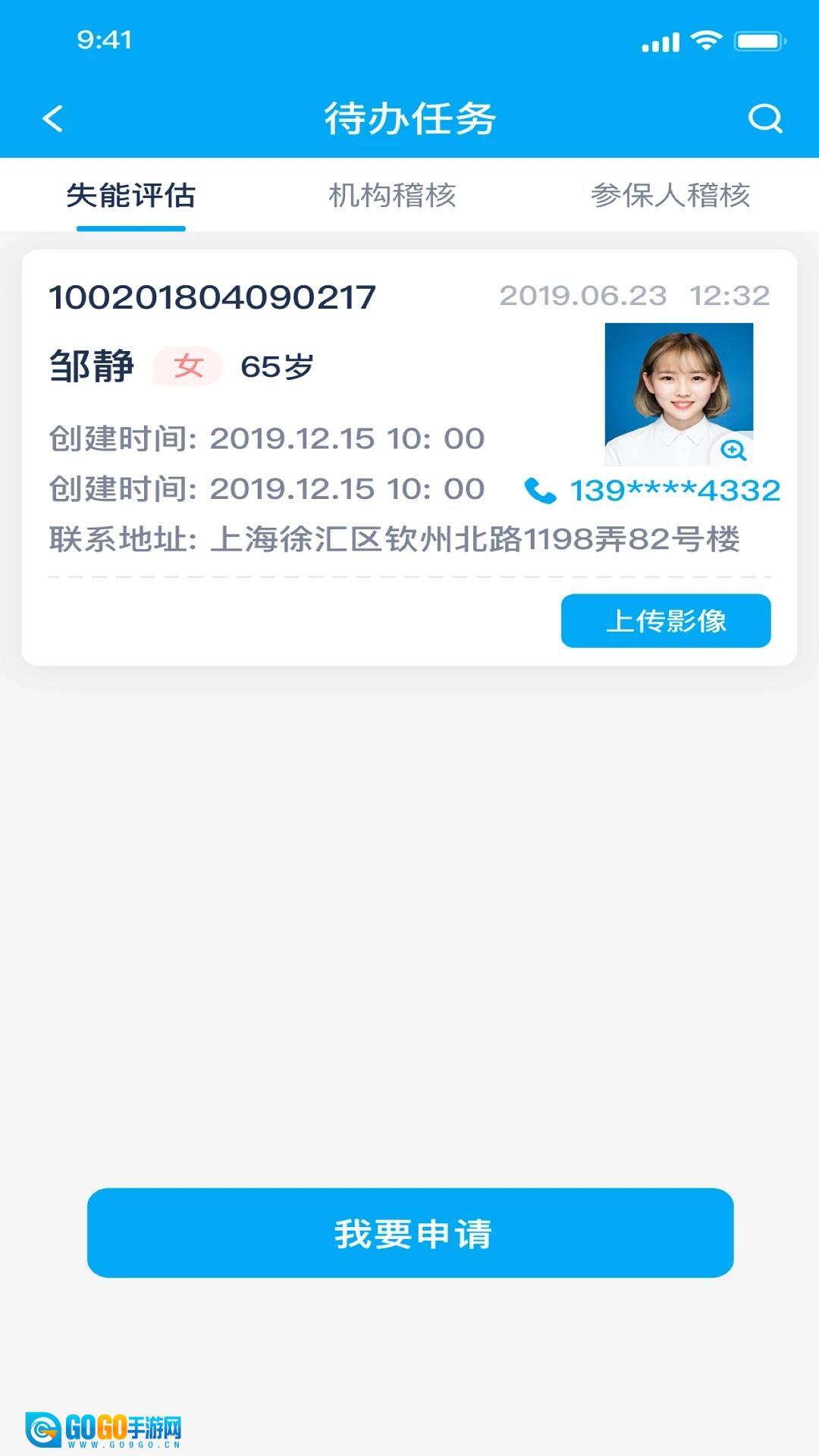Go back from 待办任务 screen
This screenshot has width=819, height=1456.
point(52,119)
